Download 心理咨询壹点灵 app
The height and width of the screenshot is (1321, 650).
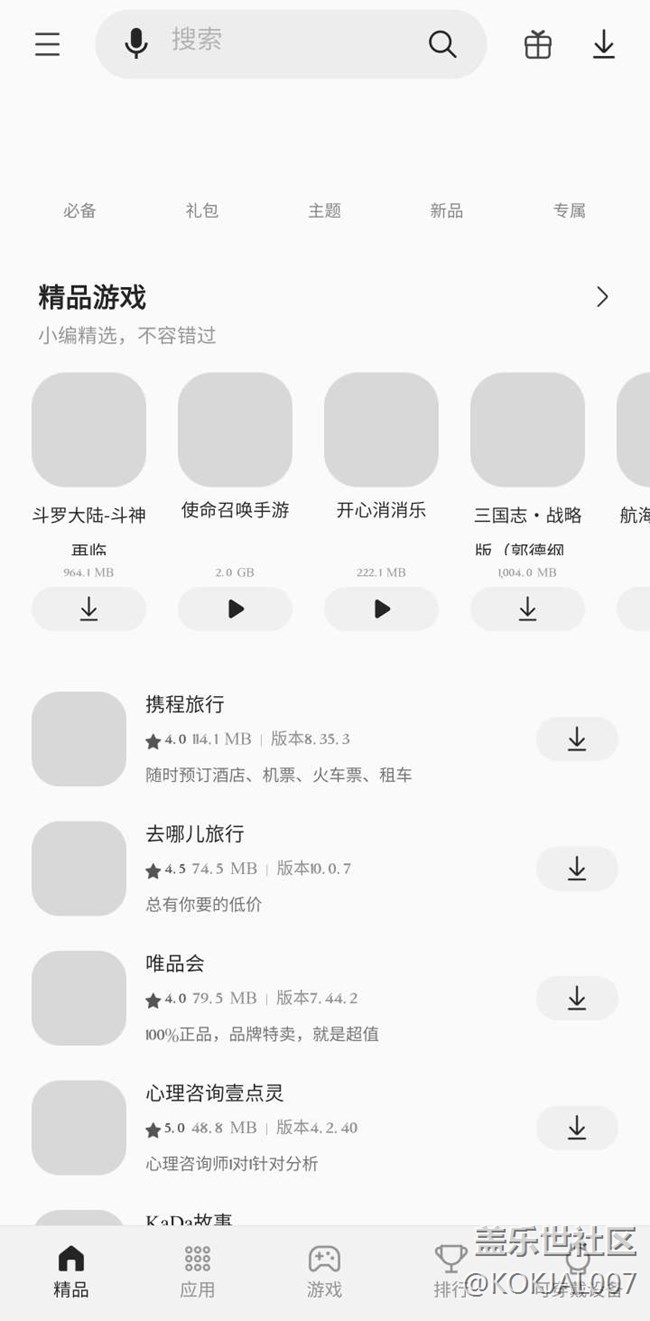[577, 1128]
